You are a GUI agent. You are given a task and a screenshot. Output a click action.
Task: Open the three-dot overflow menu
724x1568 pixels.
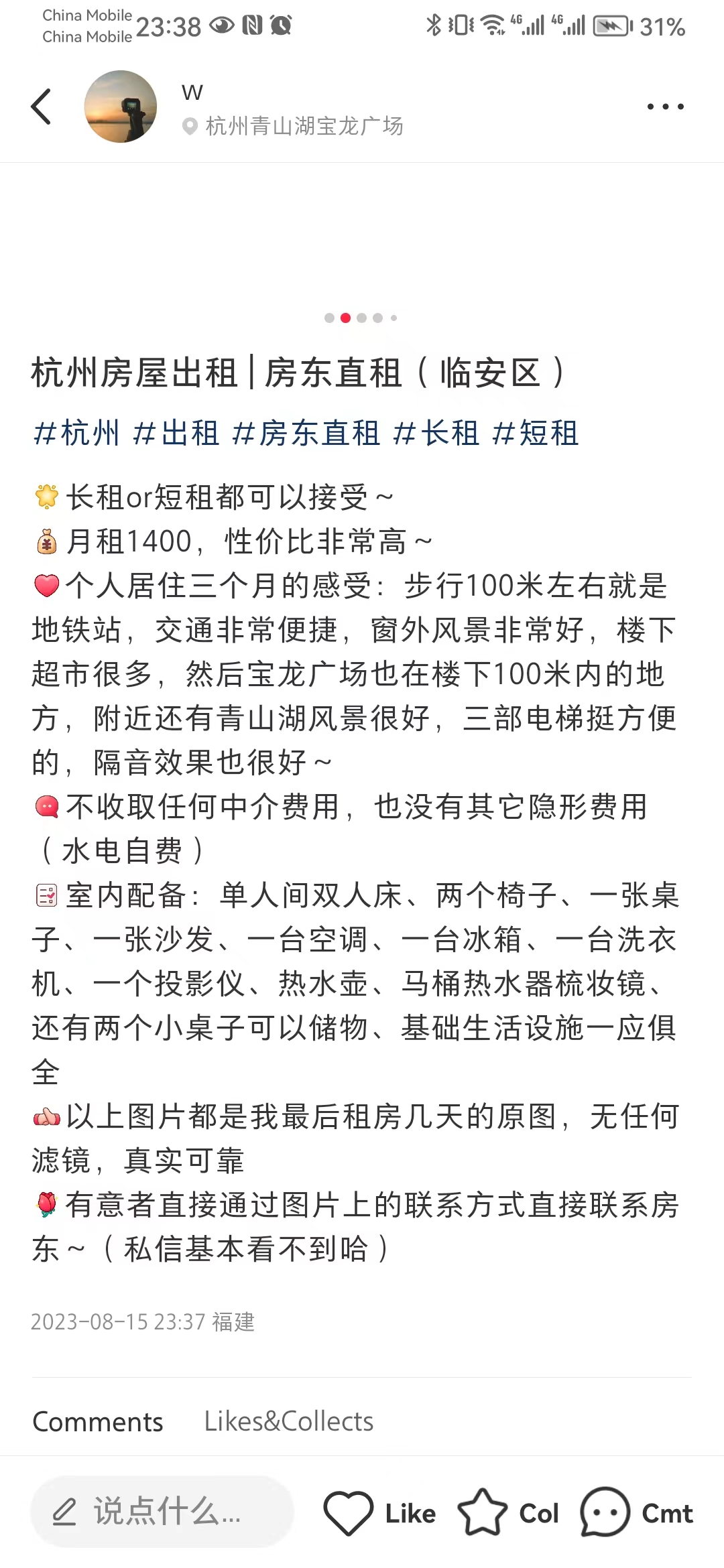[x=665, y=107]
